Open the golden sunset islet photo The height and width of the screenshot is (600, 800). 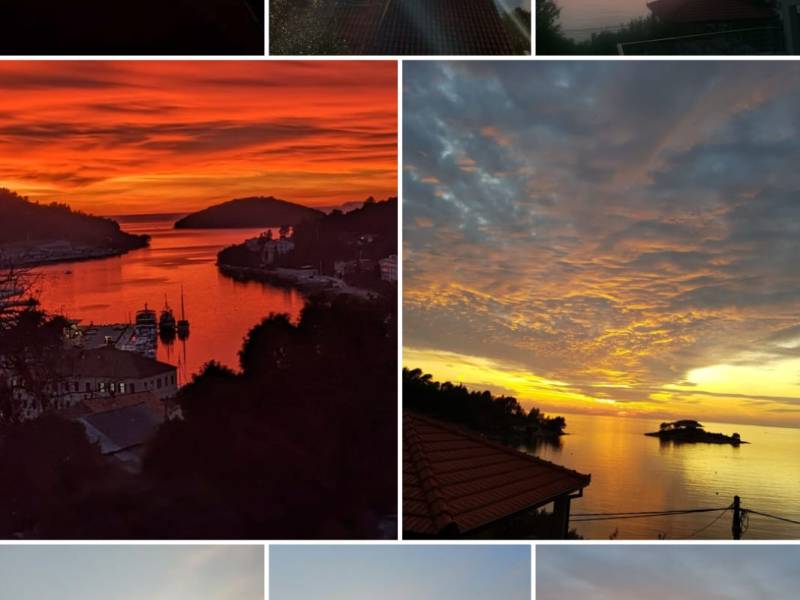pos(601,300)
